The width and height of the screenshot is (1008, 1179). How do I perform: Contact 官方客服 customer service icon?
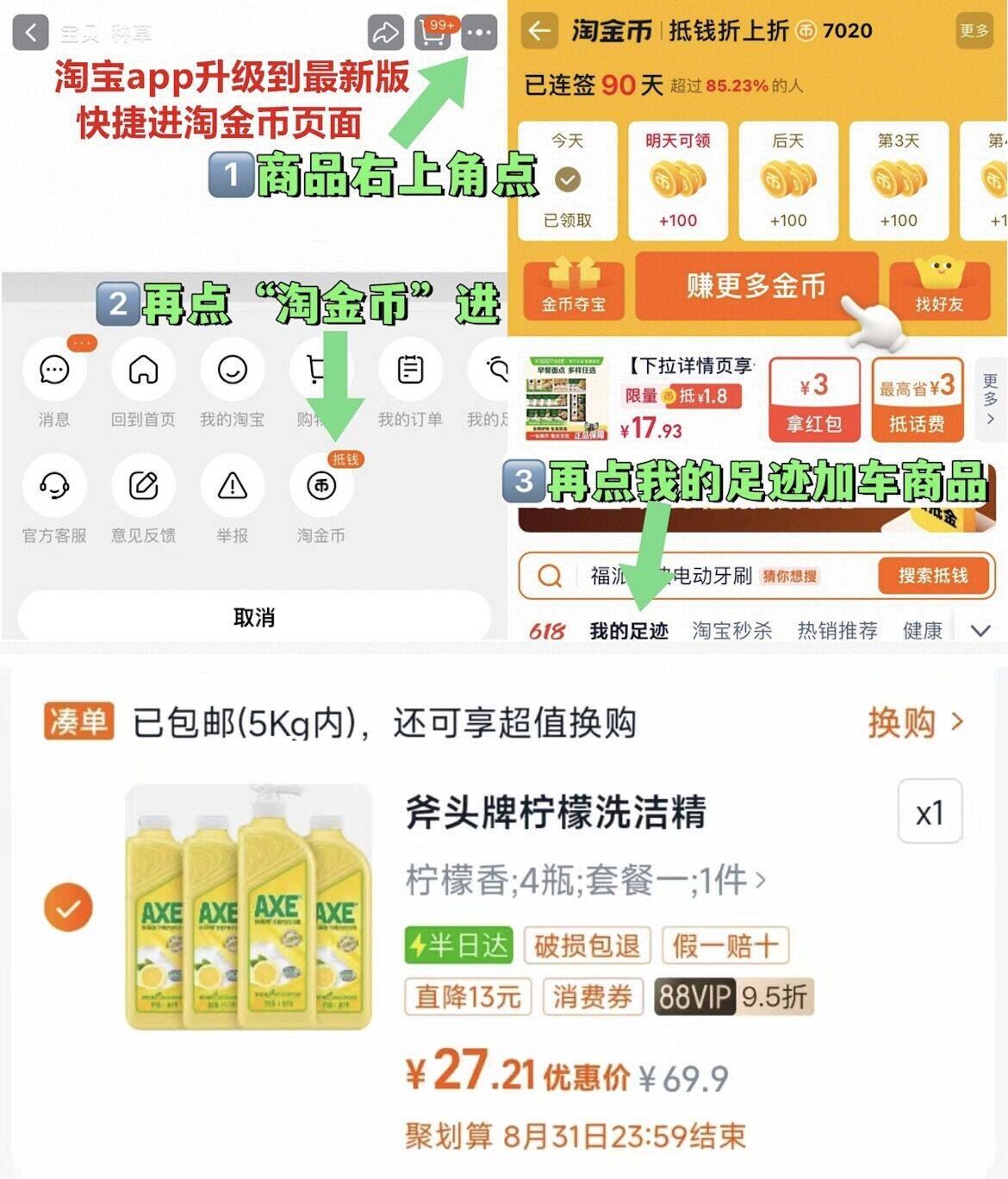click(x=54, y=486)
